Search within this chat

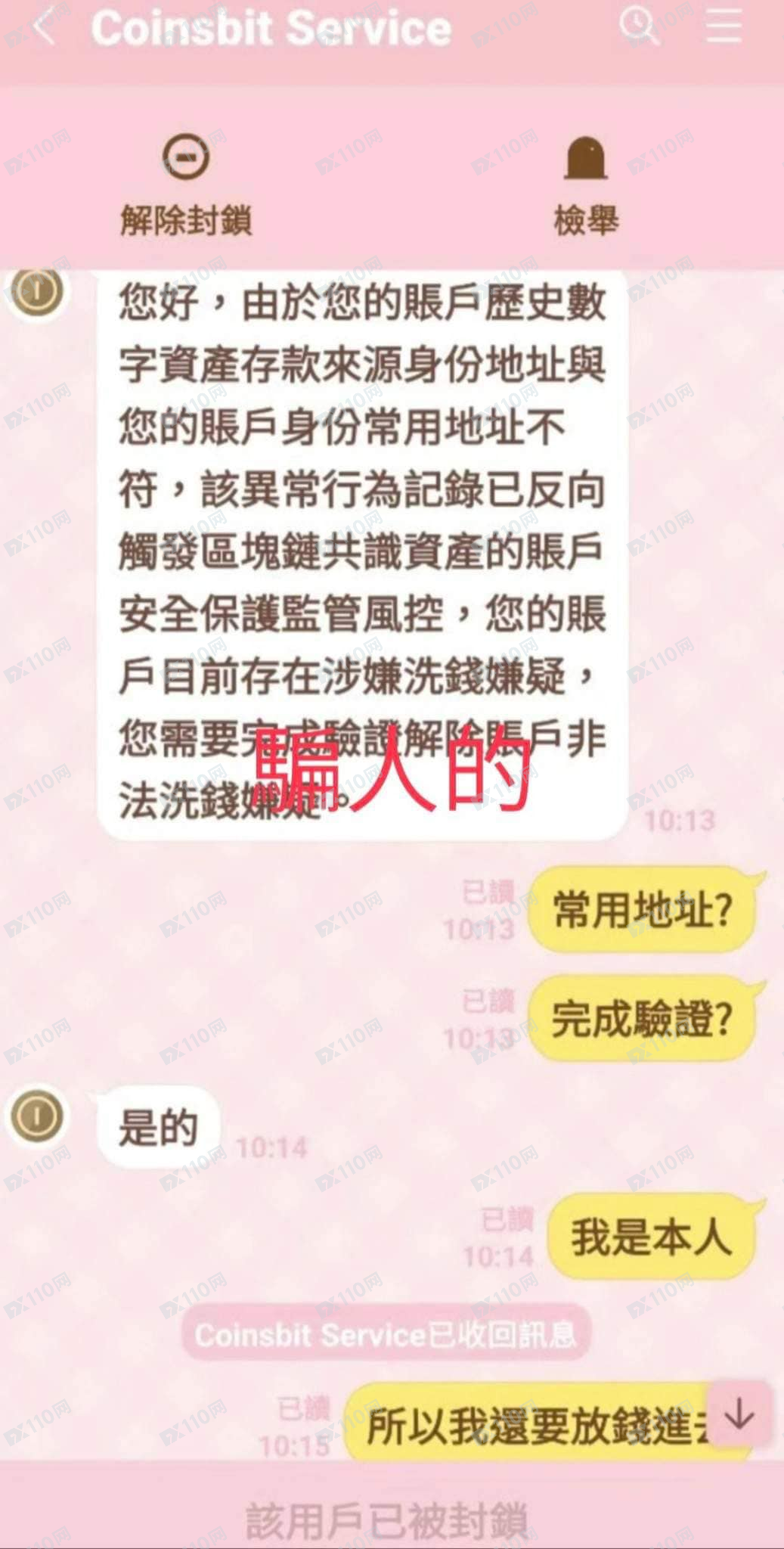(639, 26)
